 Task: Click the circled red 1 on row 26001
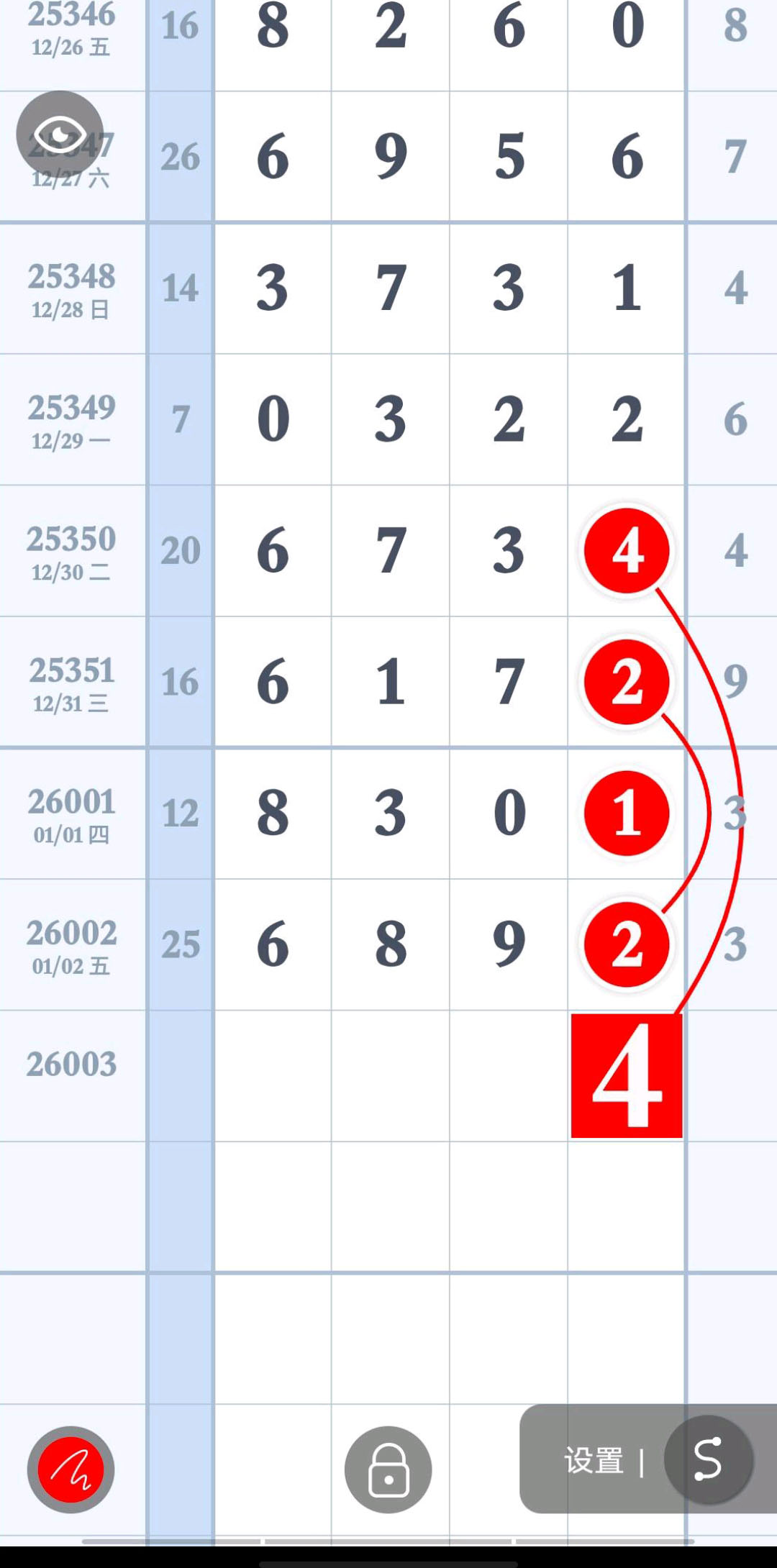pos(624,812)
